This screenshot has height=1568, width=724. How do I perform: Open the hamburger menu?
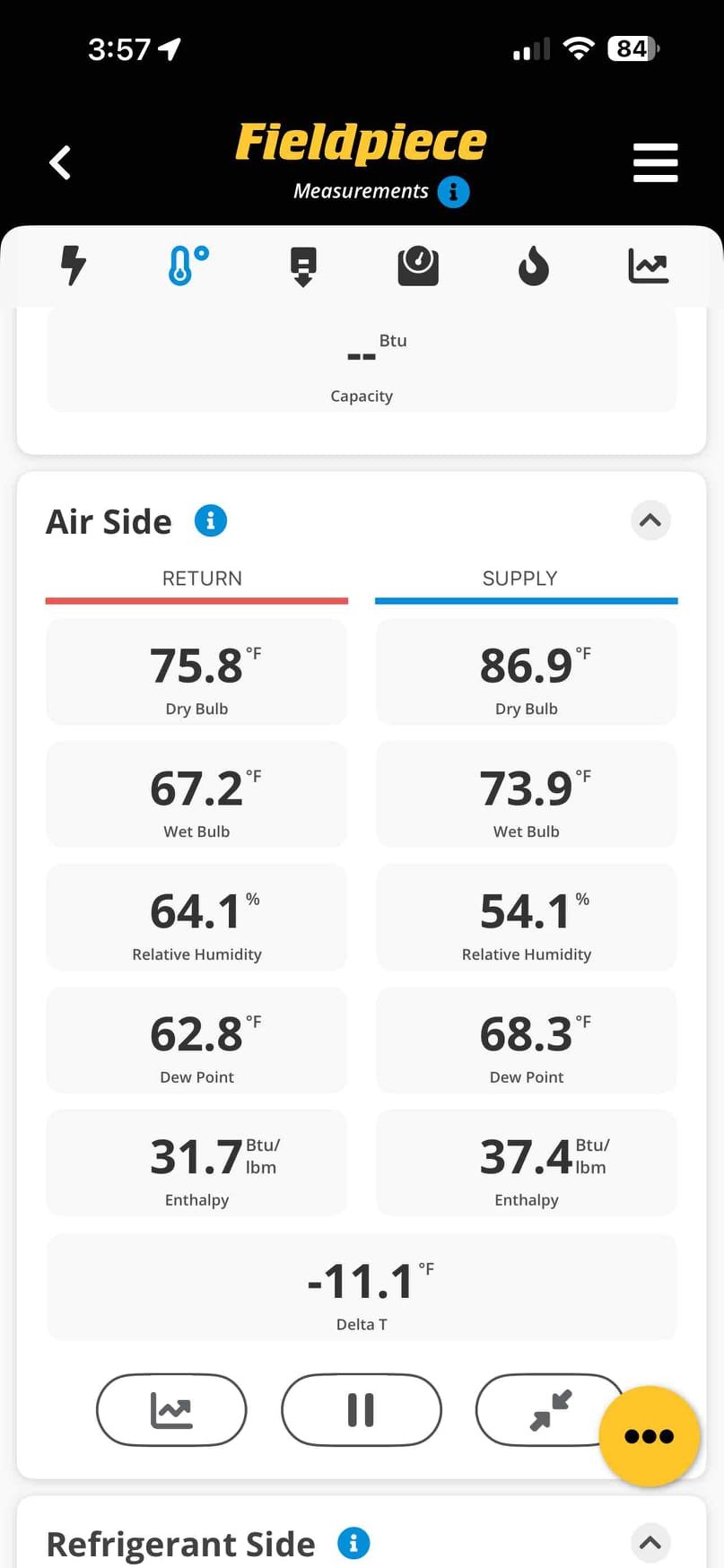tap(655, 162)
